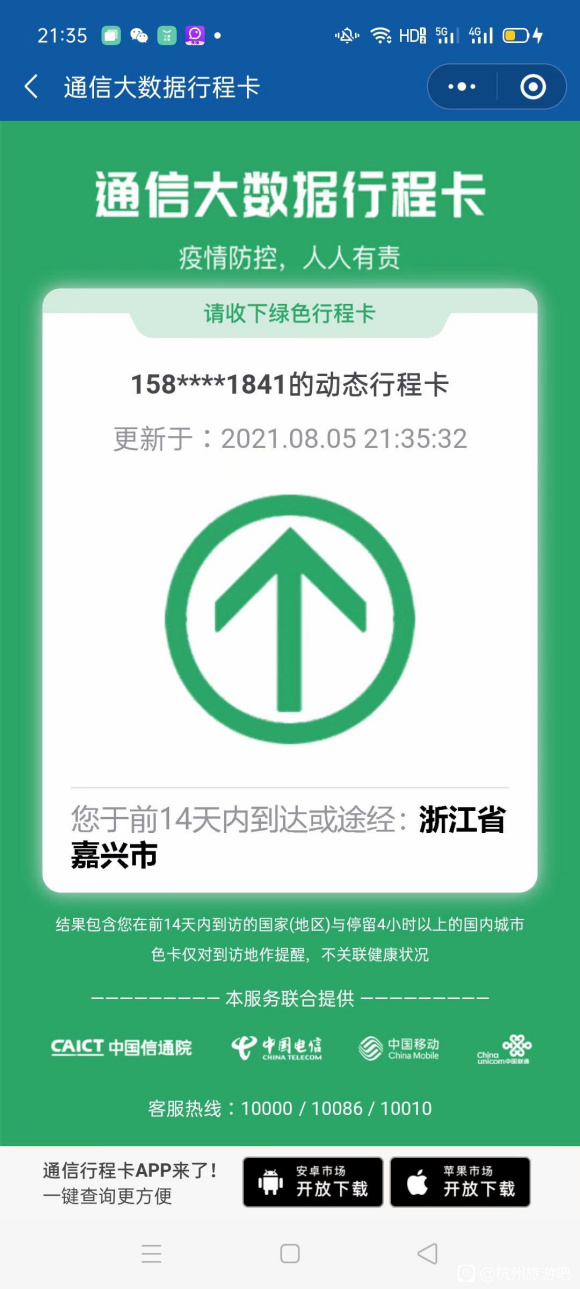
Task: Open the mini program three-dot menu
Action: (462, 87)
